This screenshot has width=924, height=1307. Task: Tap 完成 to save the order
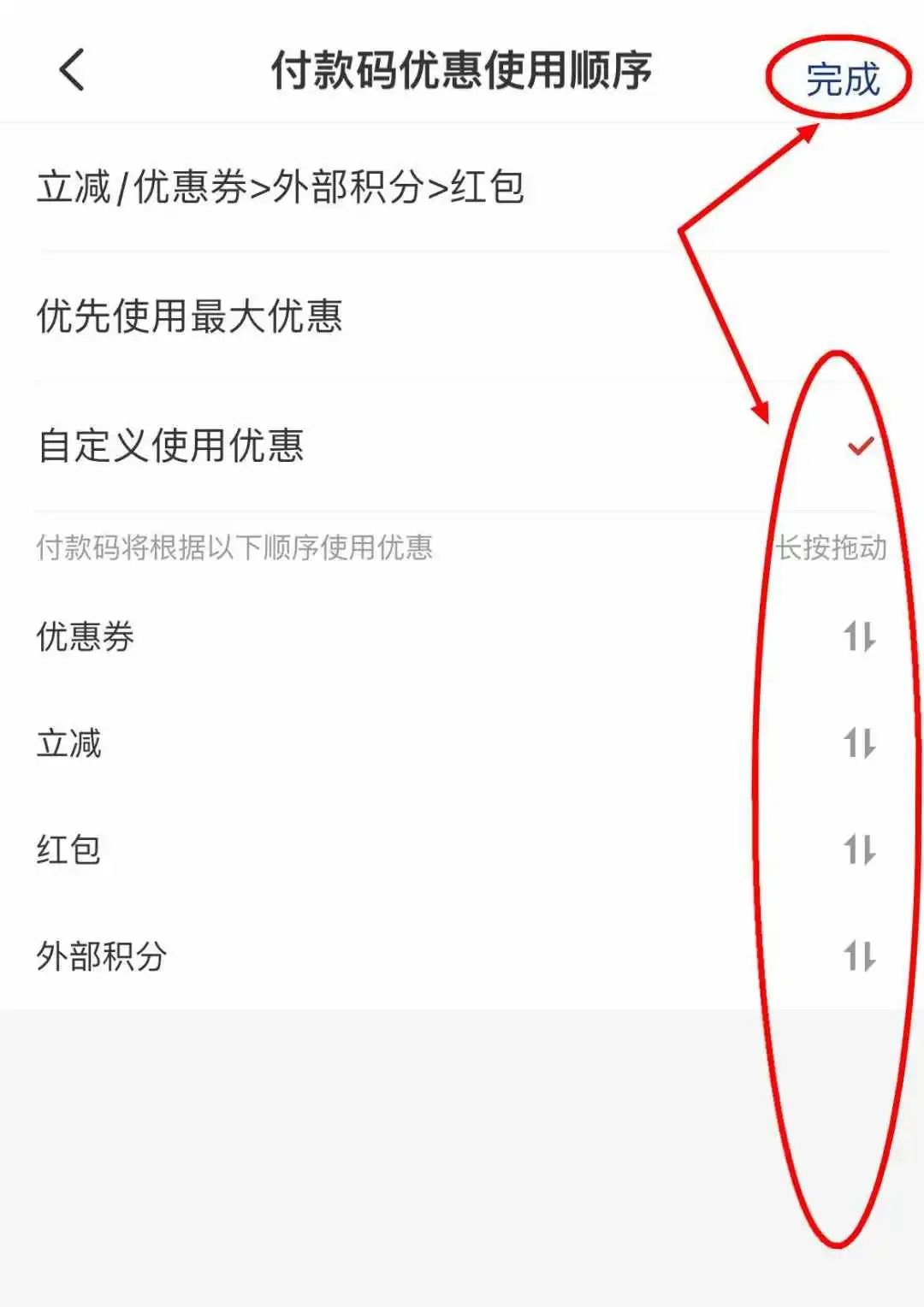click(x=842, y=79)
